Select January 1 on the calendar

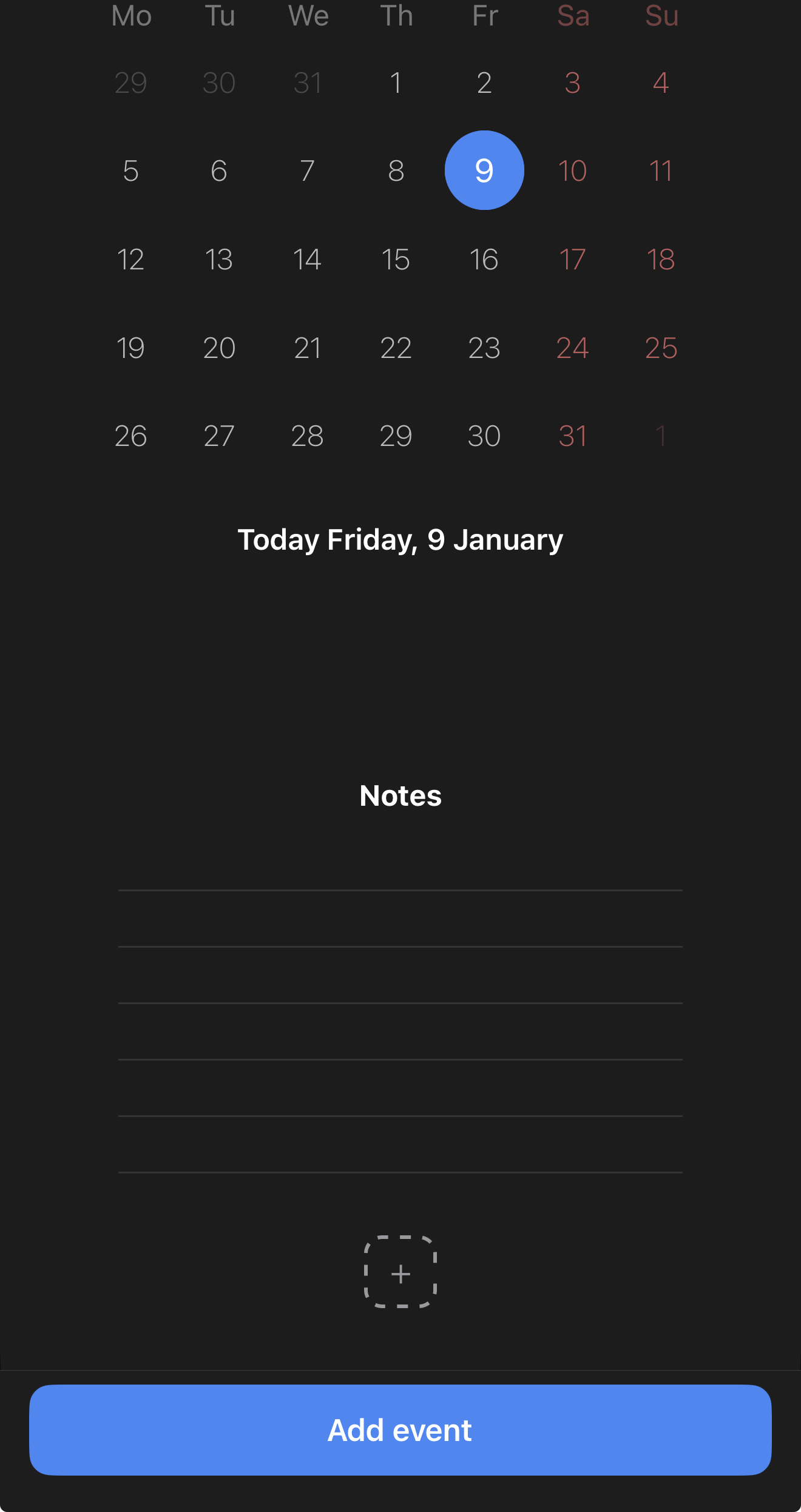click(x=396, y=83)
